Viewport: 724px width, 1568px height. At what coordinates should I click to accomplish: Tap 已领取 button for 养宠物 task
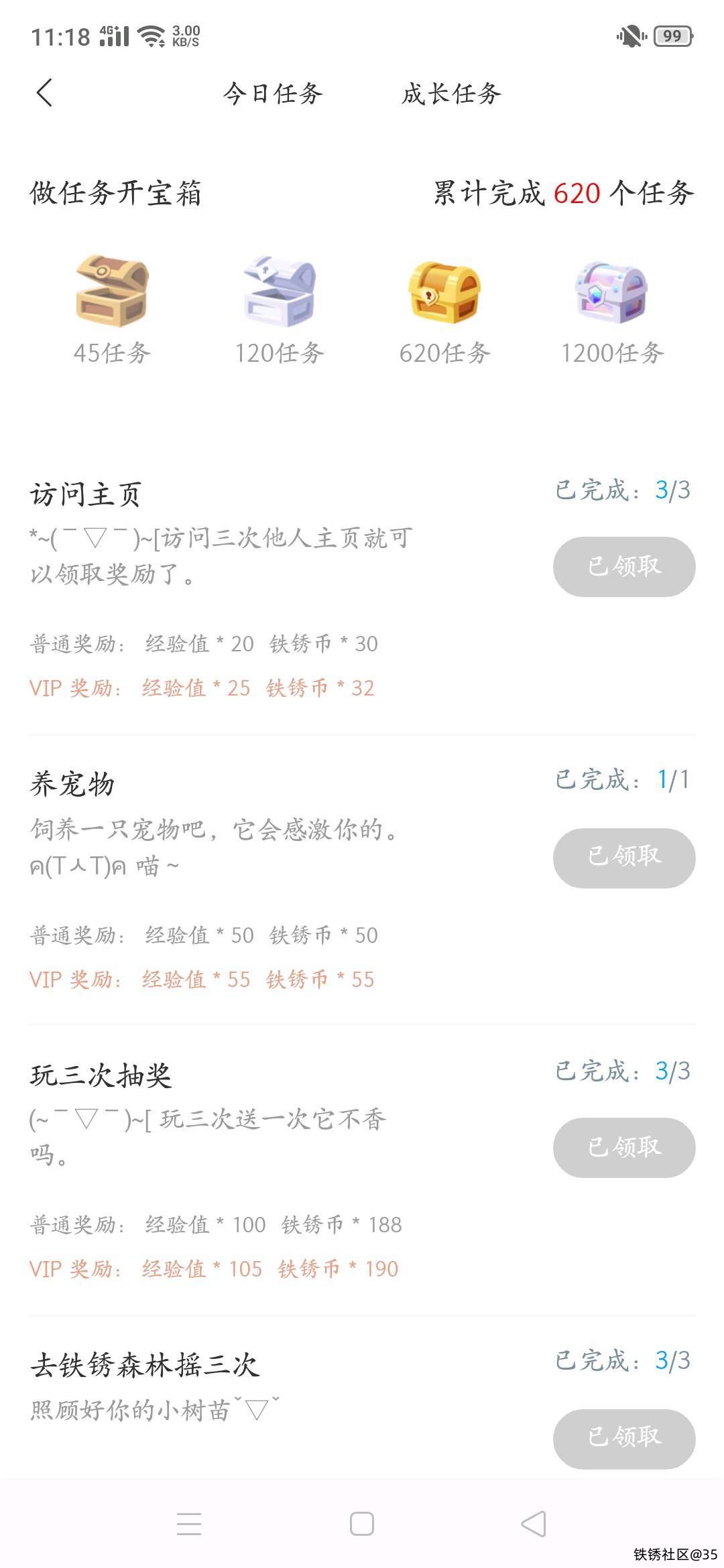(624, 858)
